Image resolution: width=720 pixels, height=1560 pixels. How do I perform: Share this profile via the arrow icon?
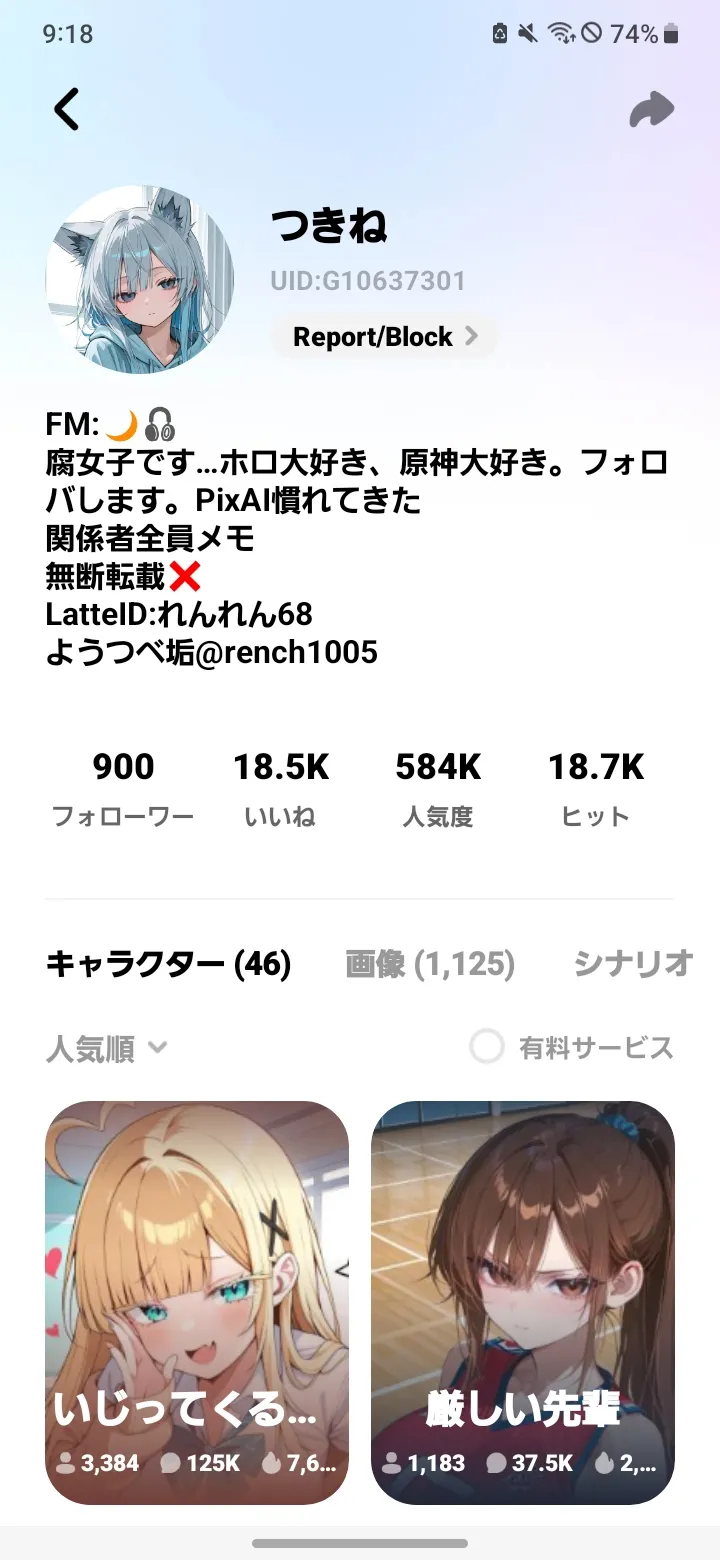point(652,110)
